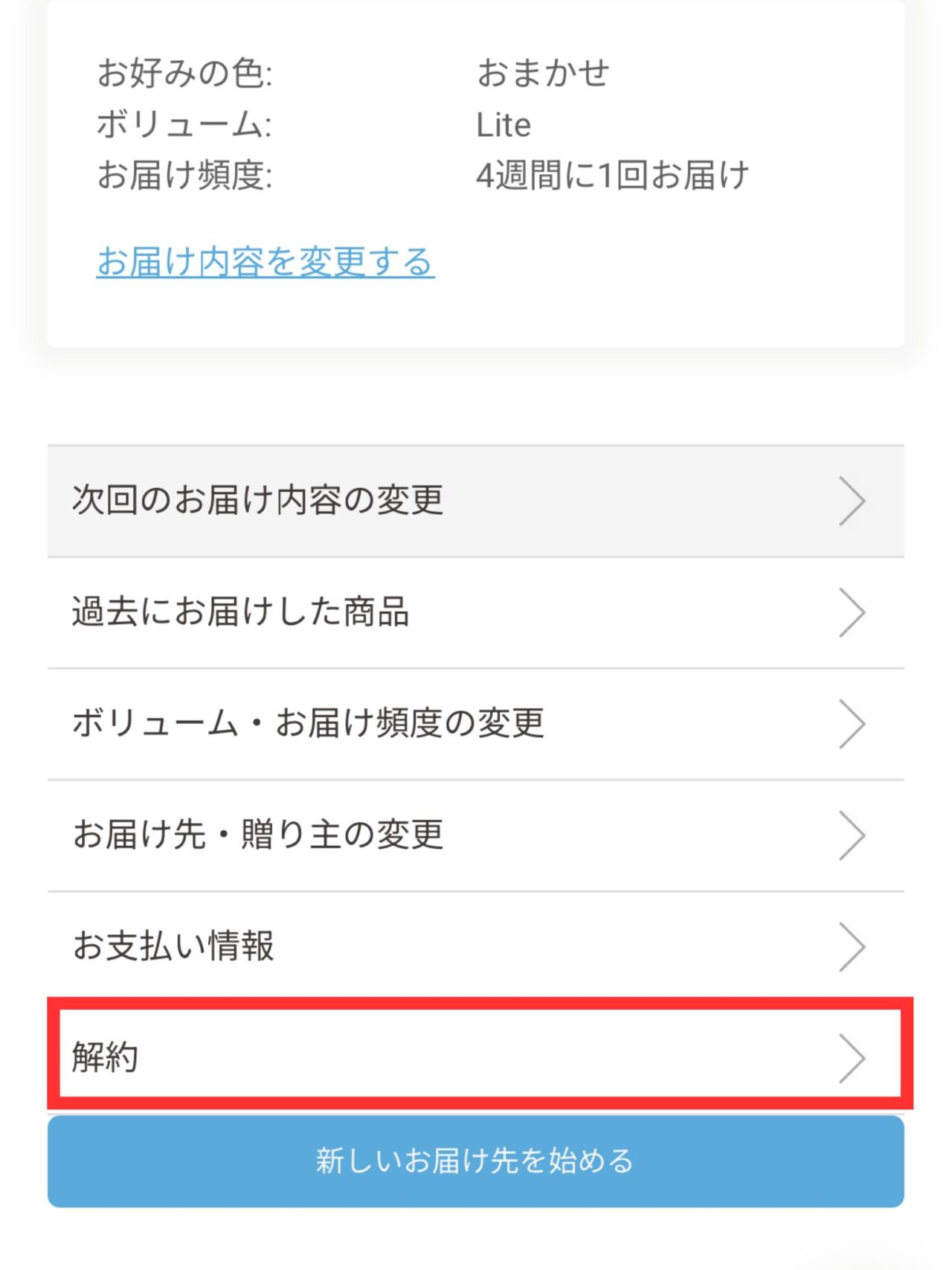Image resolution: width=952 pixels, height=1270 pixels.
Task: Go to the 解約 cancellation row
Action: pyautogui.click(x=475, y=1056)
